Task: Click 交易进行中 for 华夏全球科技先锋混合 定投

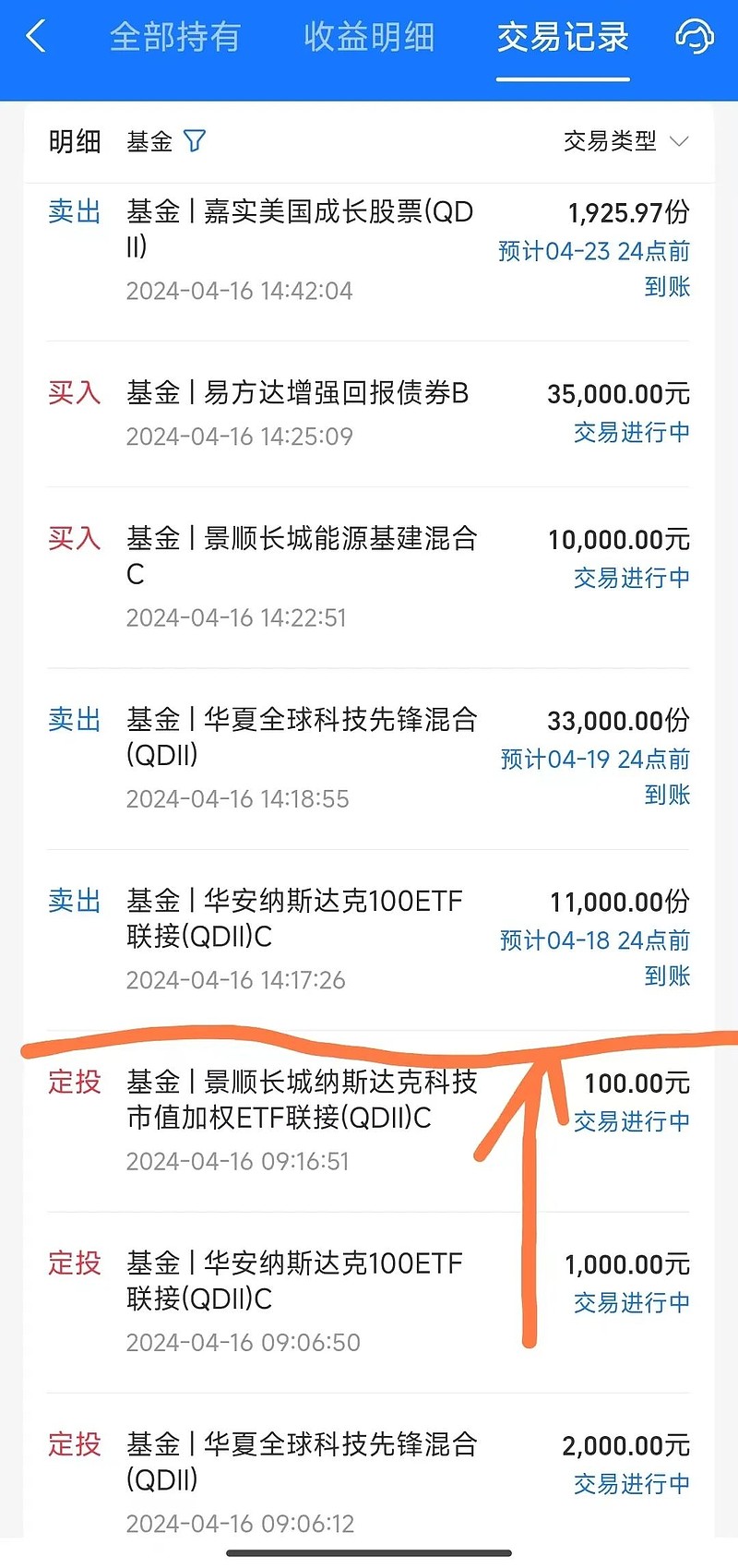Action: [630, 1486]
